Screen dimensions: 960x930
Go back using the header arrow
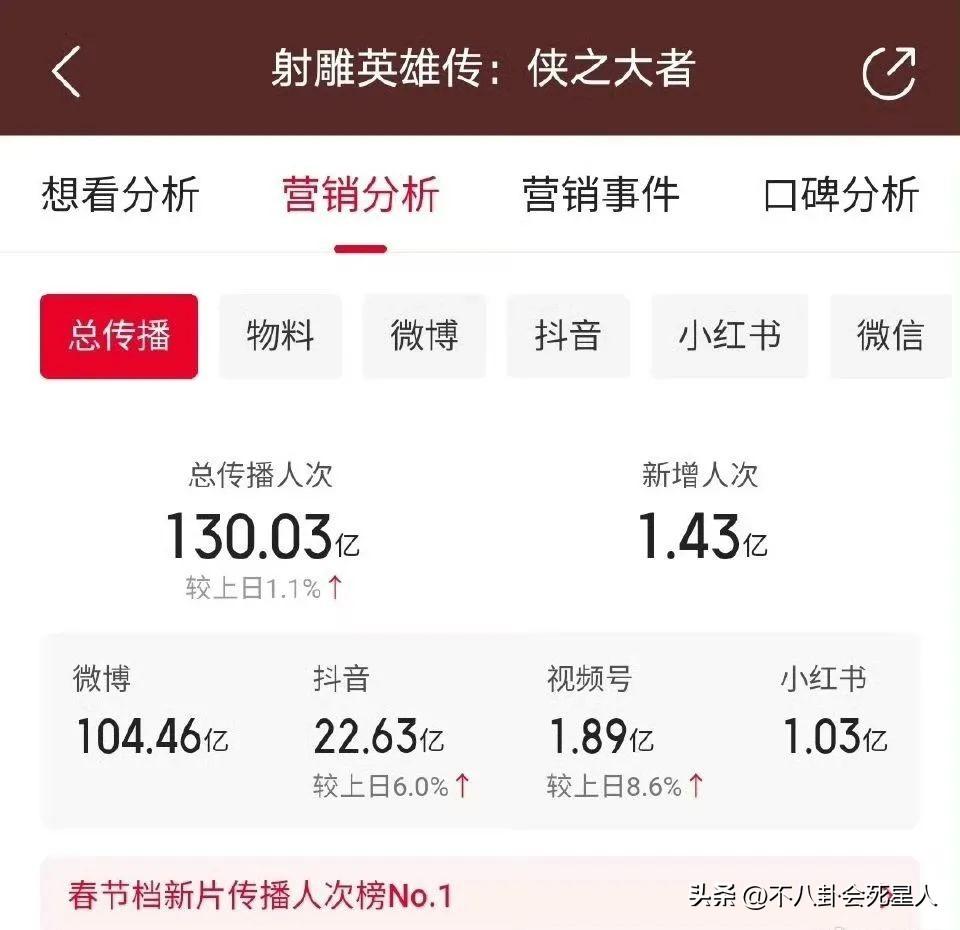coord(66,70)
